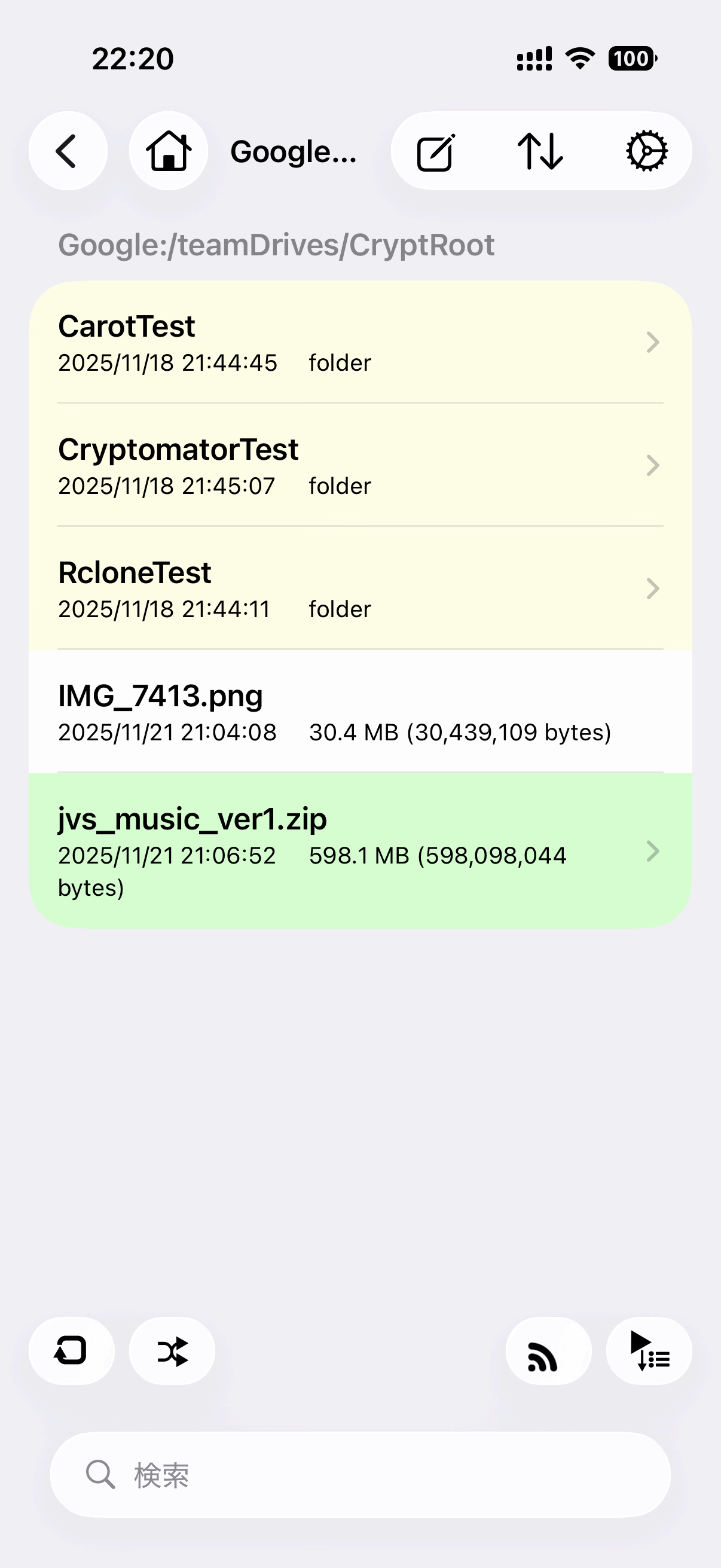Open the RcloneTest folder
This screenshot has width=721, height=1568.
click(x=359, y=588)
